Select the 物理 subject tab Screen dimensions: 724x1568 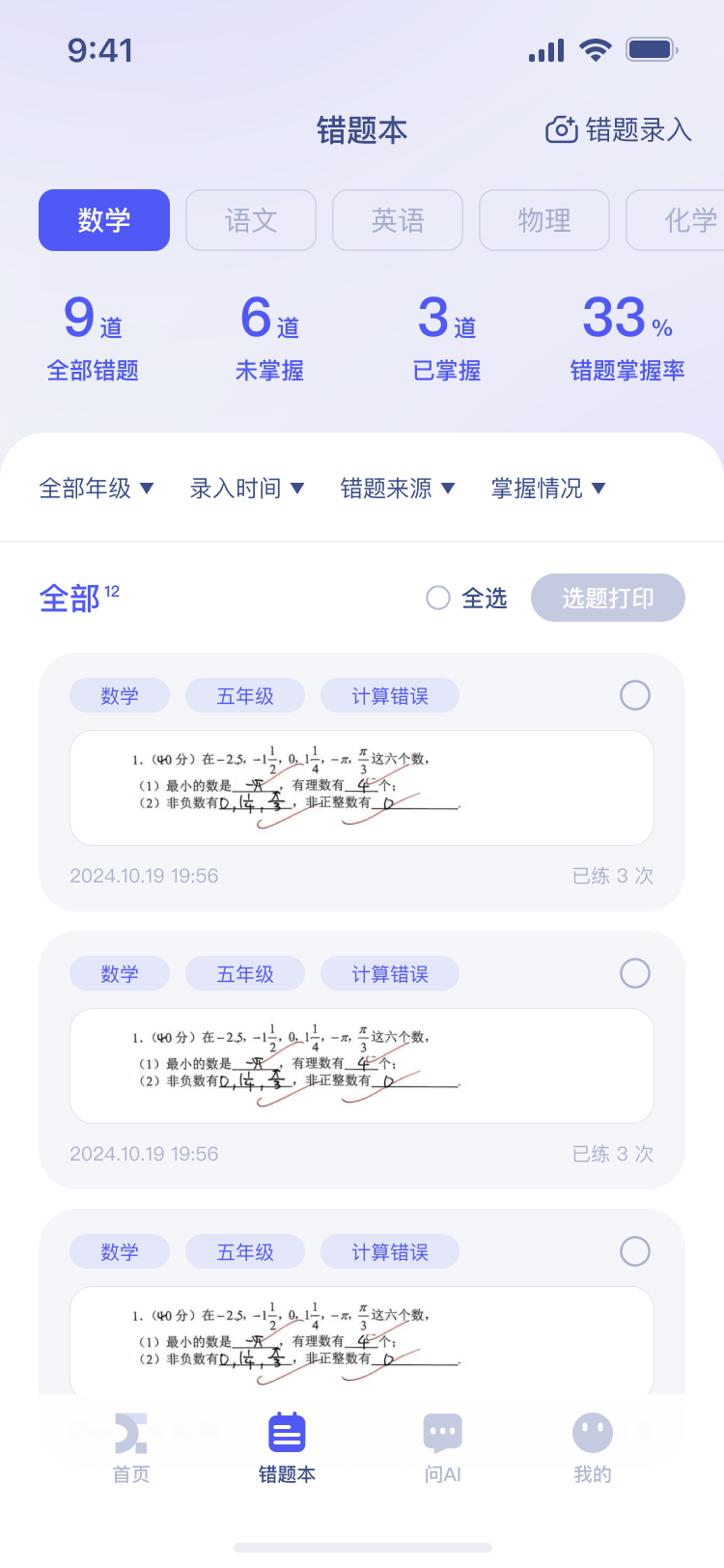(543, 220)
